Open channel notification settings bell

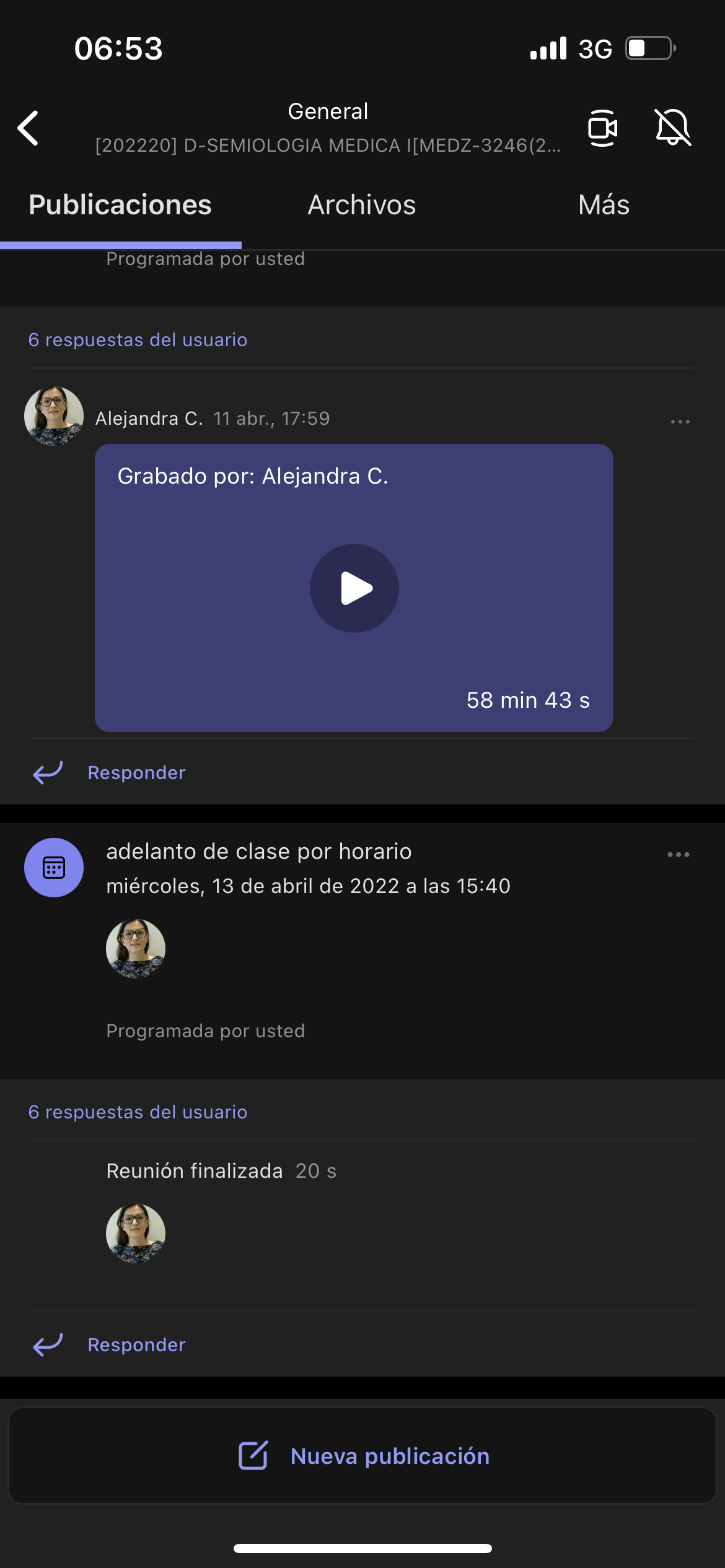[672, 128]
